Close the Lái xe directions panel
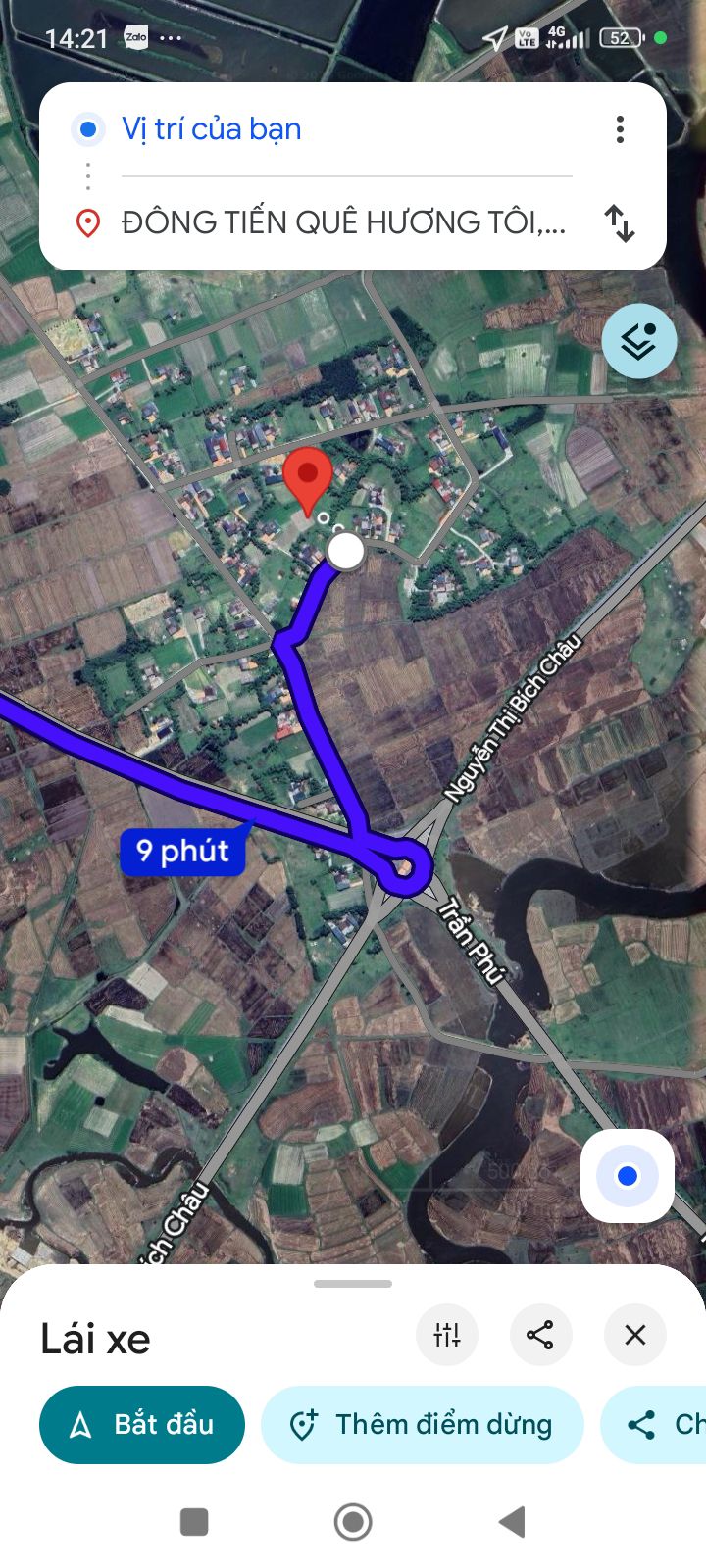Viewport: 706px width, 1568px height. tap(635, 1335)
